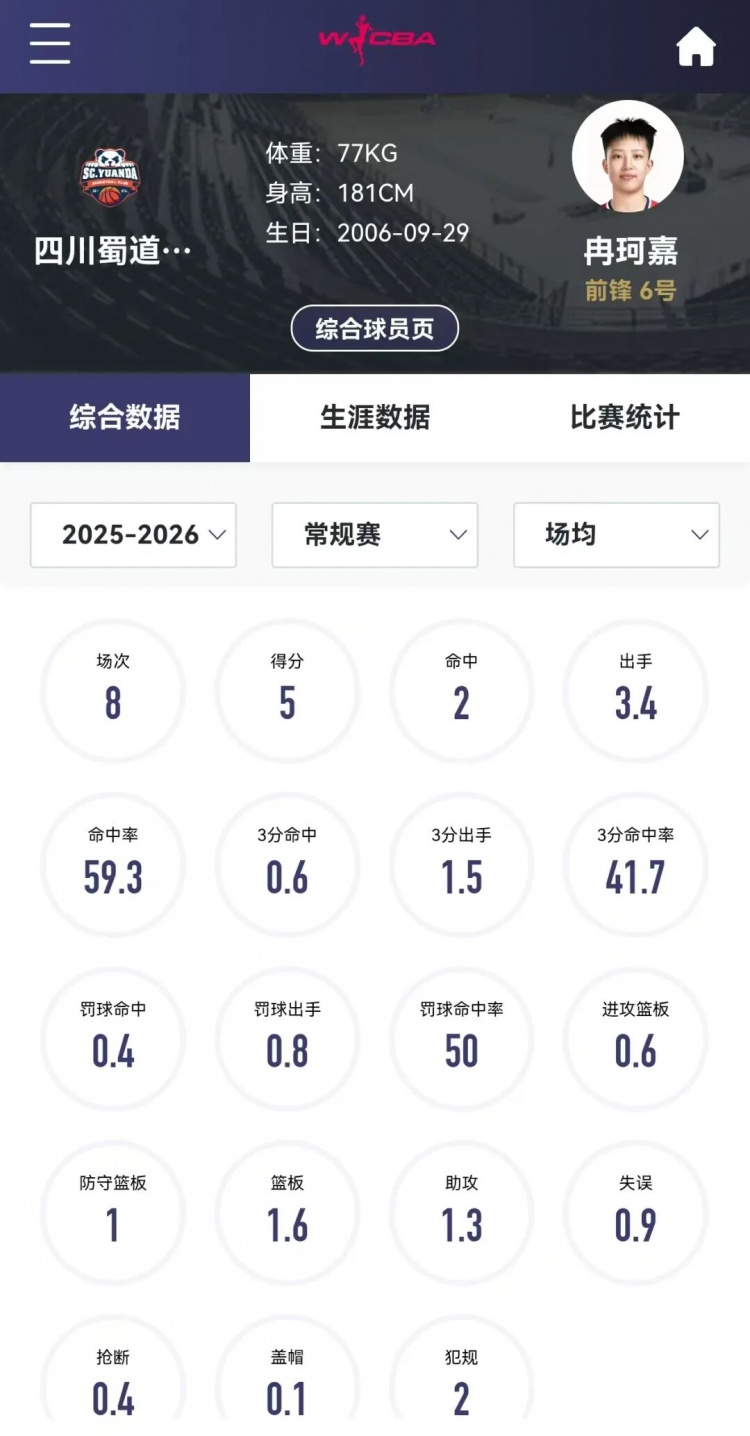750x1436 pixels.
Task: Expand the 2025-2026 season dropdown
Action: [133, 535]
